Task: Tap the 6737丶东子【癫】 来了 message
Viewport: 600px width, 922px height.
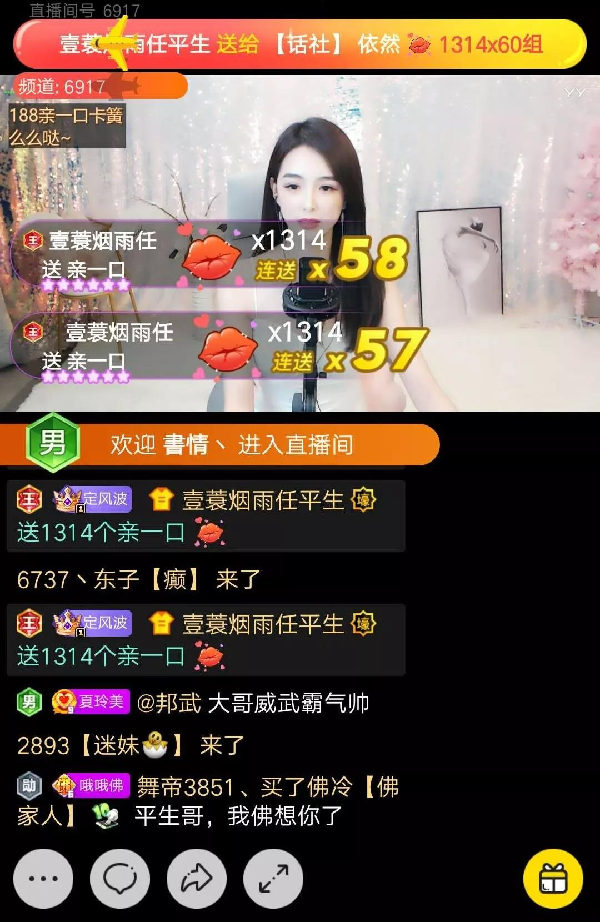Action: [x=140, y=579]
